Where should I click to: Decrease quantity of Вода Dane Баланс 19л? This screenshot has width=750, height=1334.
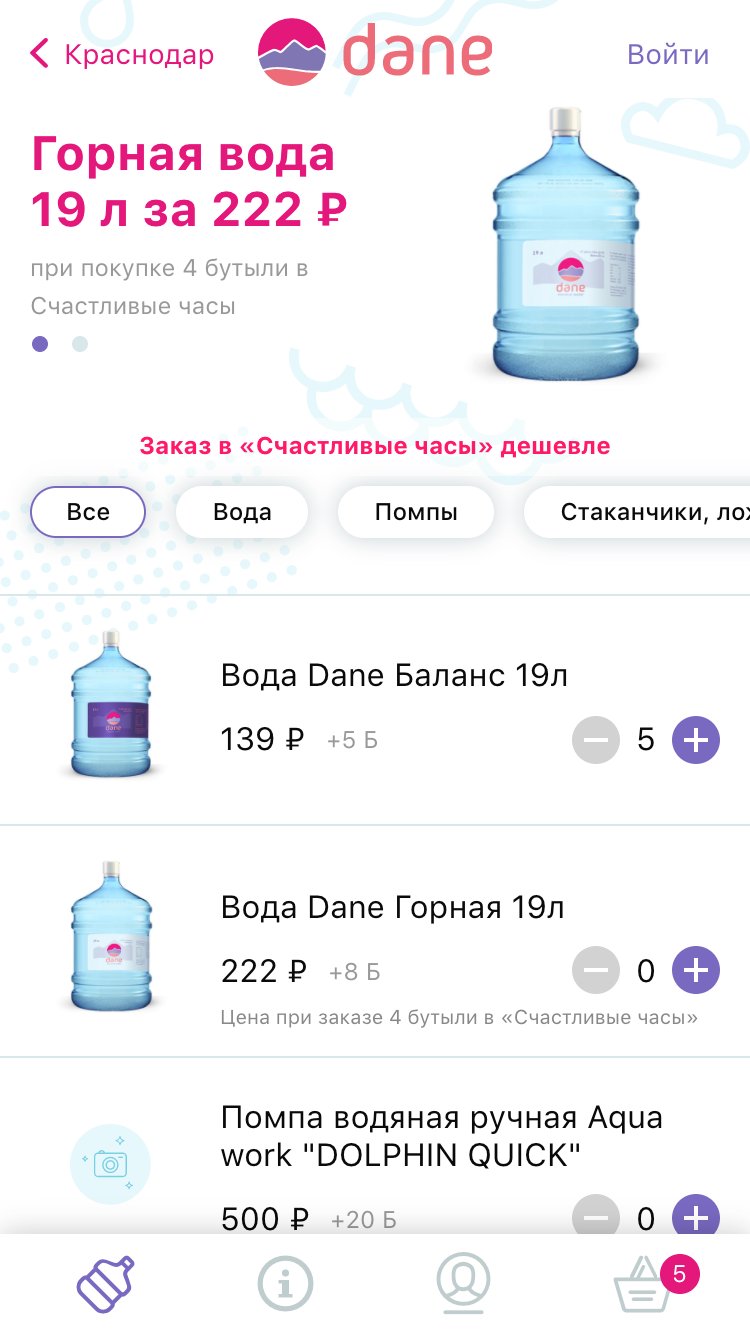click(x=596, y=740)
